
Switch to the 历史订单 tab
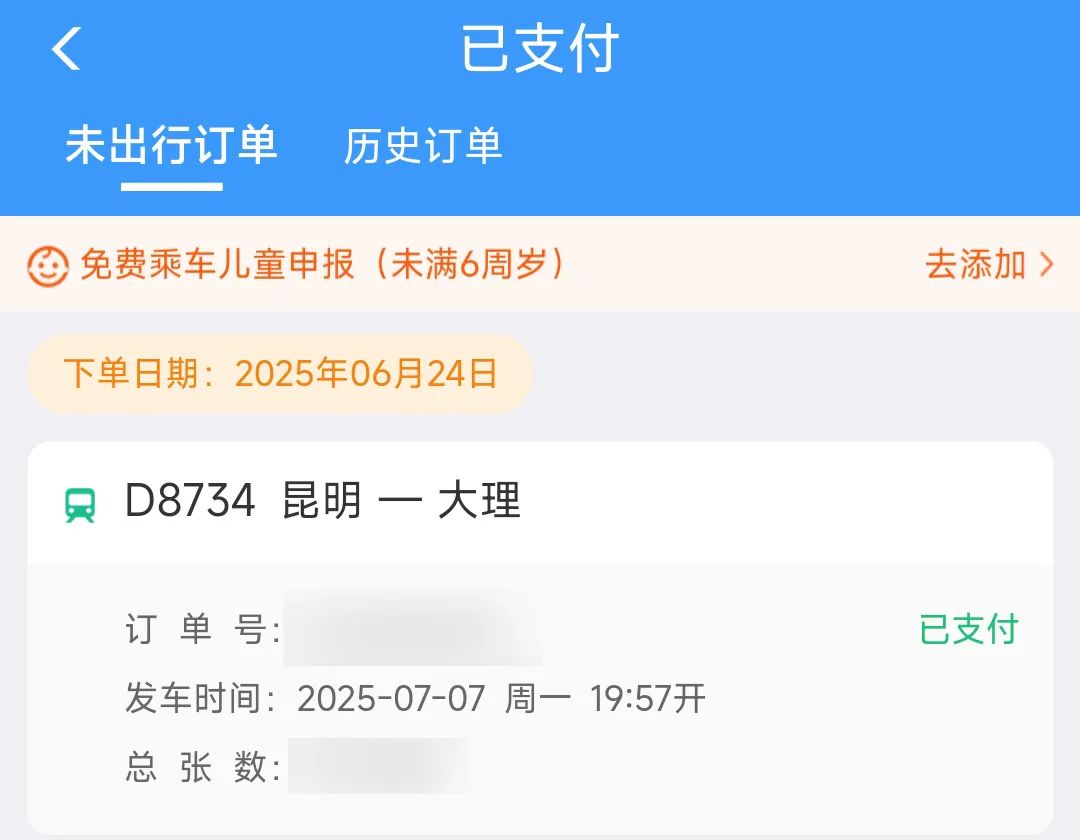423,146
